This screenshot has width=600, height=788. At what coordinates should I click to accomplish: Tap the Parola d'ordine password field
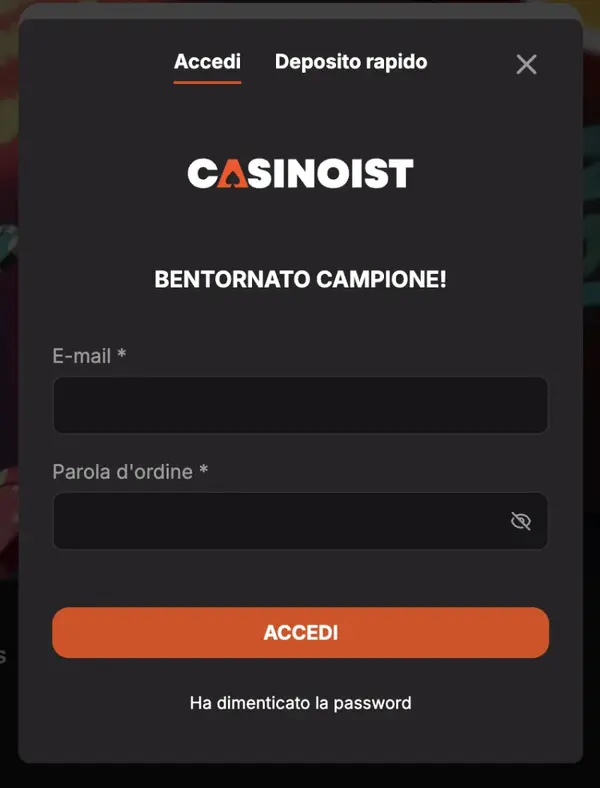coord(280,521)
